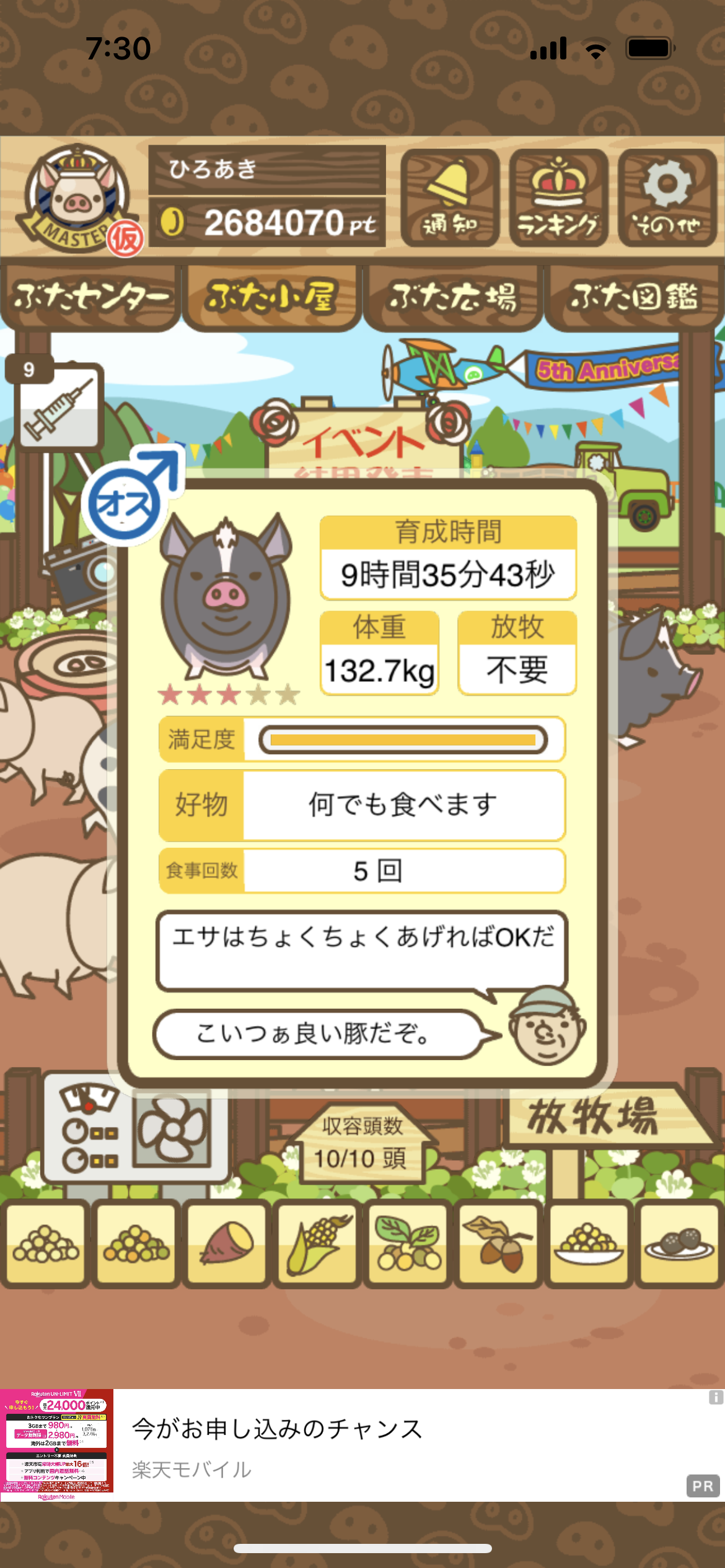Image resolution: width=725 pixels, height=1568 pixels.
Task: Open the ランキング crown button
Action: coord(558,198)
